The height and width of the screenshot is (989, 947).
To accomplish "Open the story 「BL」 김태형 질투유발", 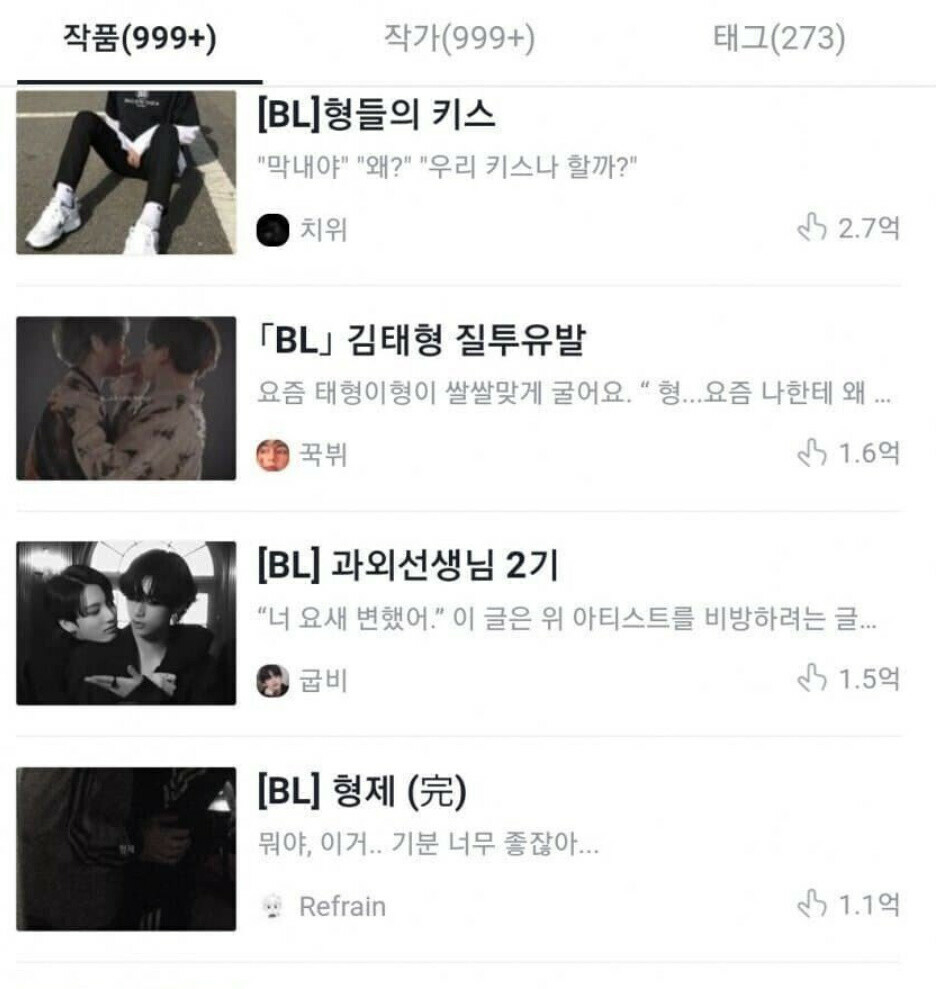I will 420,341.
